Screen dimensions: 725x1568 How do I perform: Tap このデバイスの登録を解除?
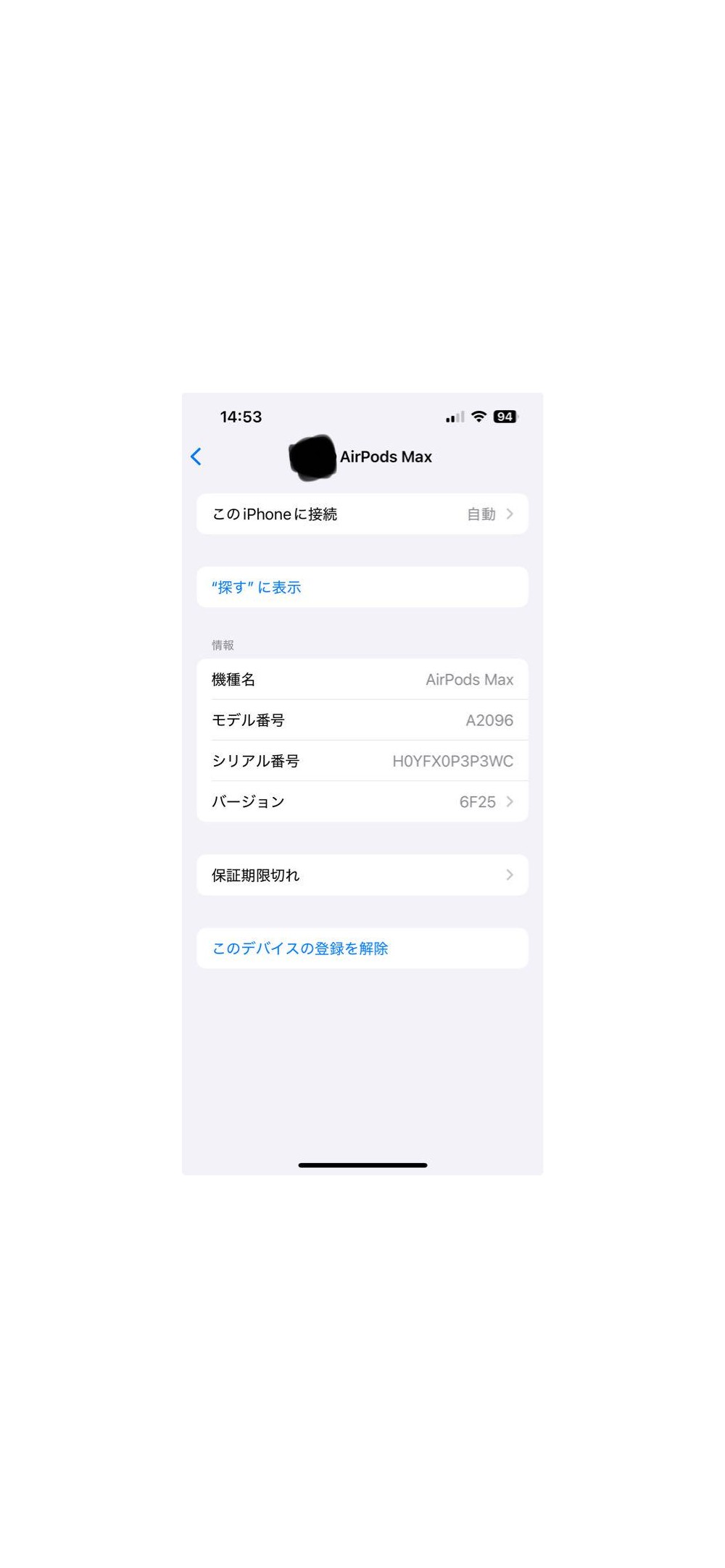[300, 948]
